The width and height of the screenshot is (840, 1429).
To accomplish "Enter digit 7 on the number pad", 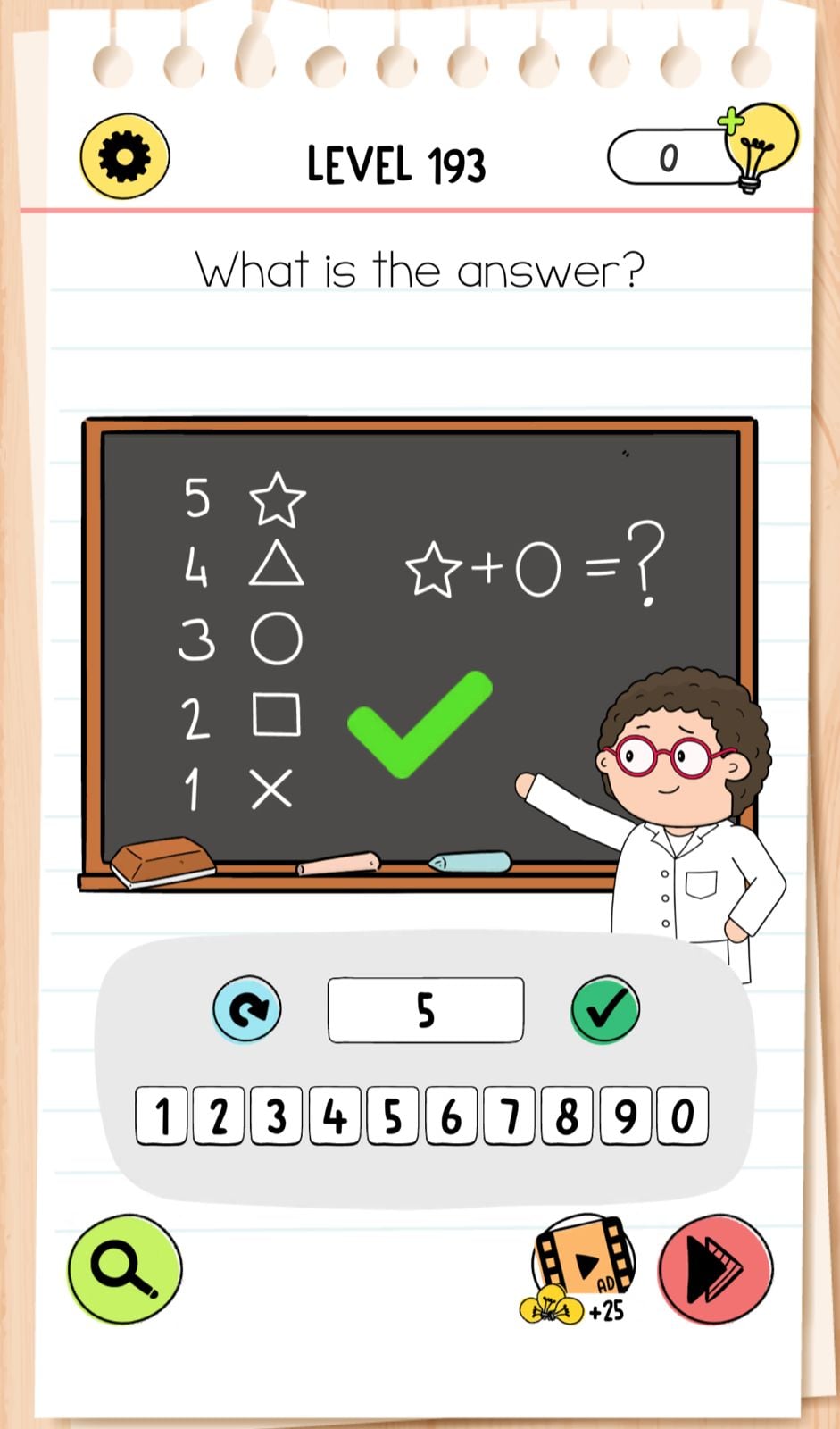I will 509,1116.
